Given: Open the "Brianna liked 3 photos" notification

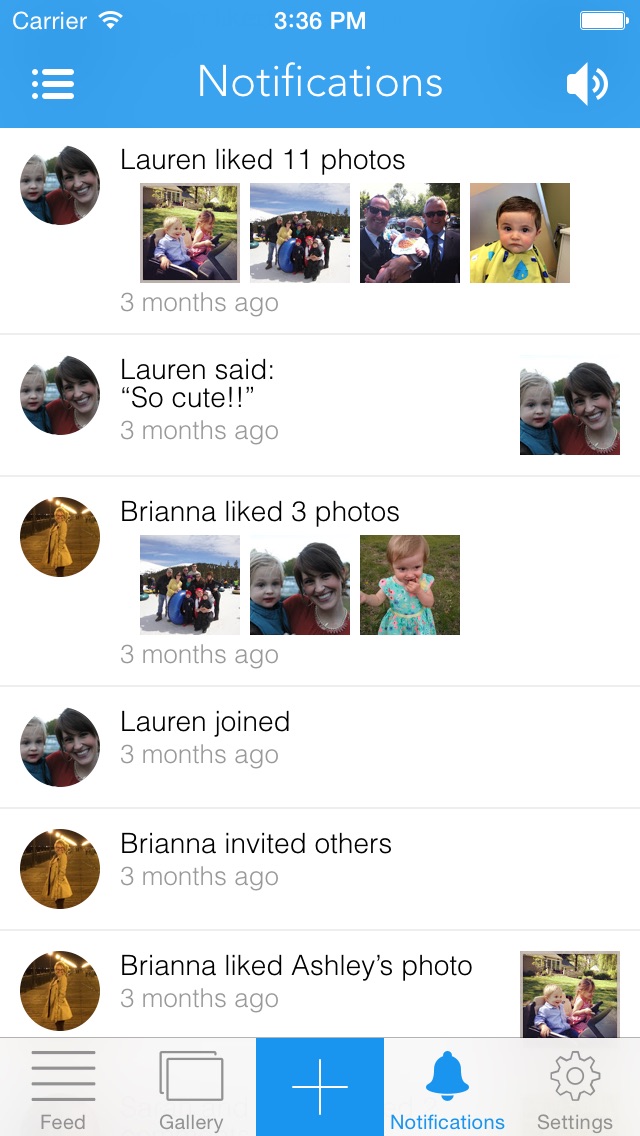Looking at the screenshot, I should click(x=260, y=512).
